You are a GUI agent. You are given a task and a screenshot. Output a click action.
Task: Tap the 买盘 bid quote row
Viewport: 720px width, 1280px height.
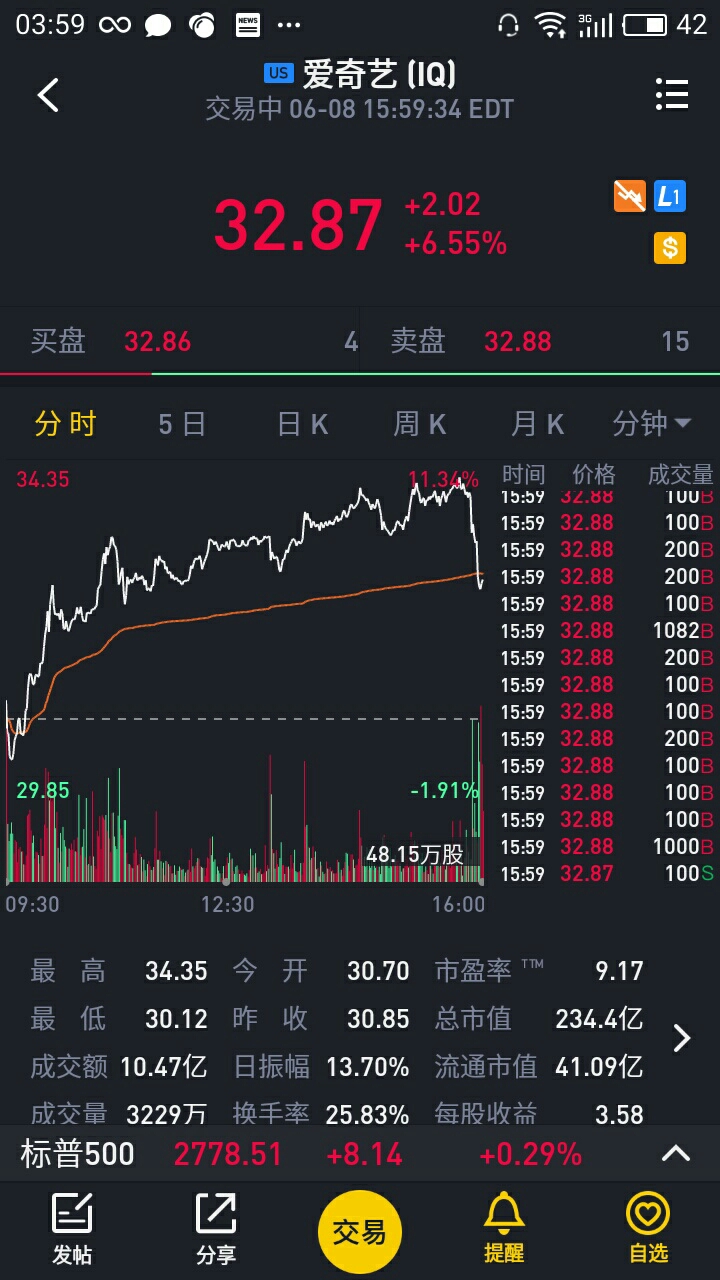(180, 341)
